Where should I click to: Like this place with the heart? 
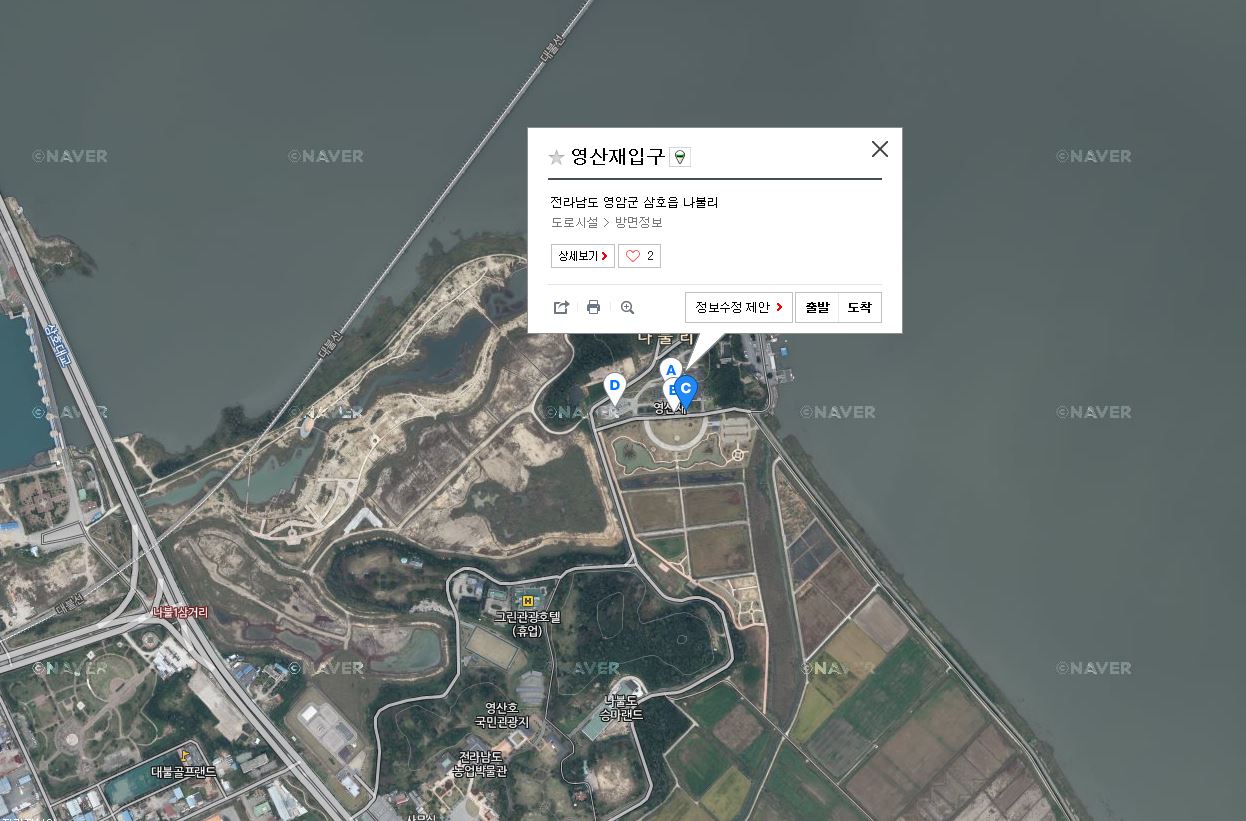[639, 256]
